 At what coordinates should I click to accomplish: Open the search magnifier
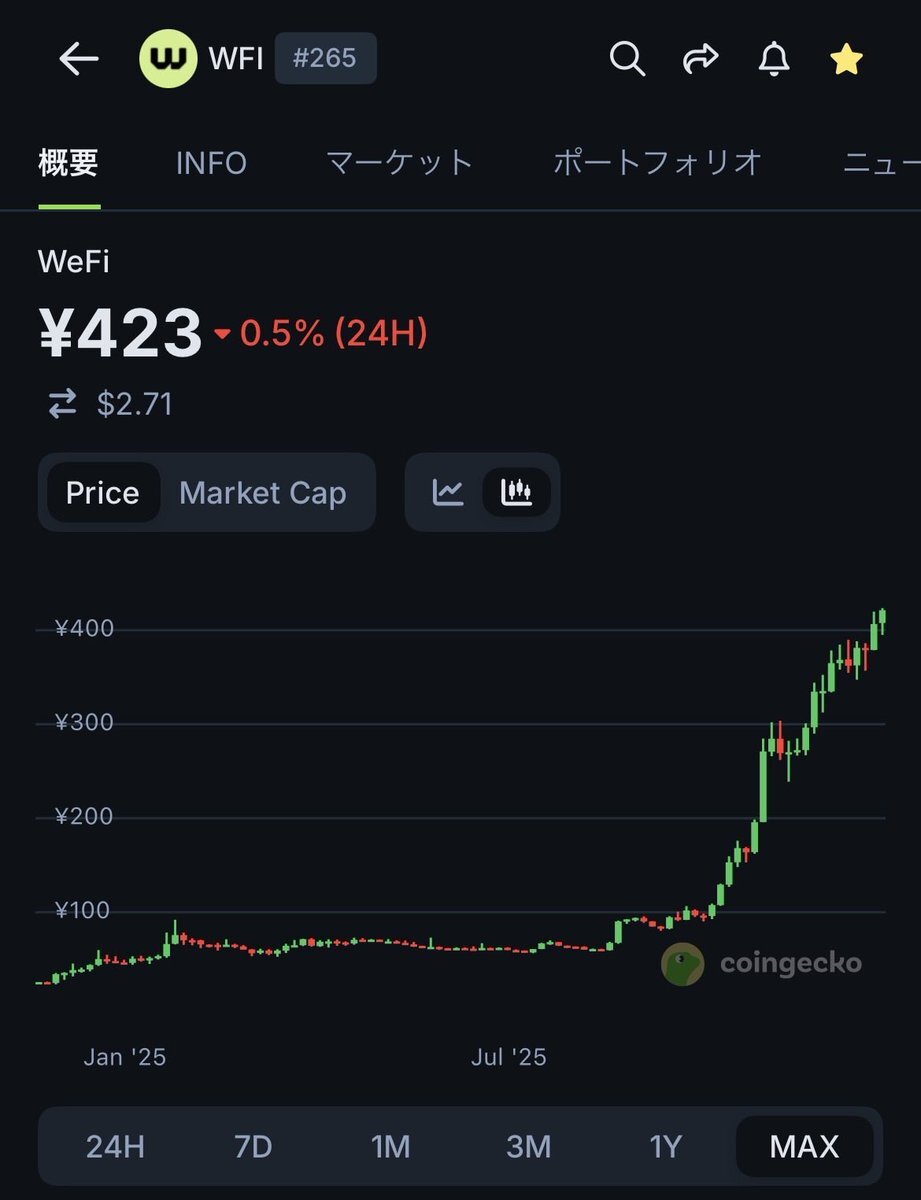627,60
